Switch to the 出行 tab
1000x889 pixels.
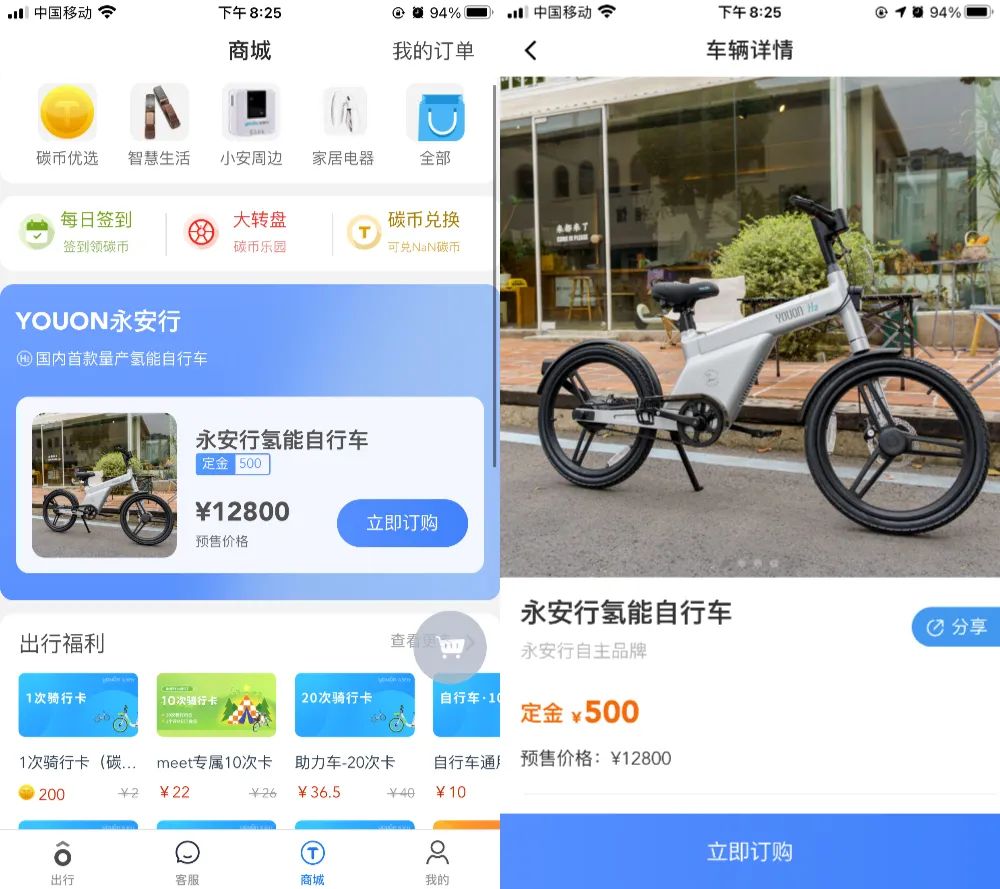[x=62, y=862]
